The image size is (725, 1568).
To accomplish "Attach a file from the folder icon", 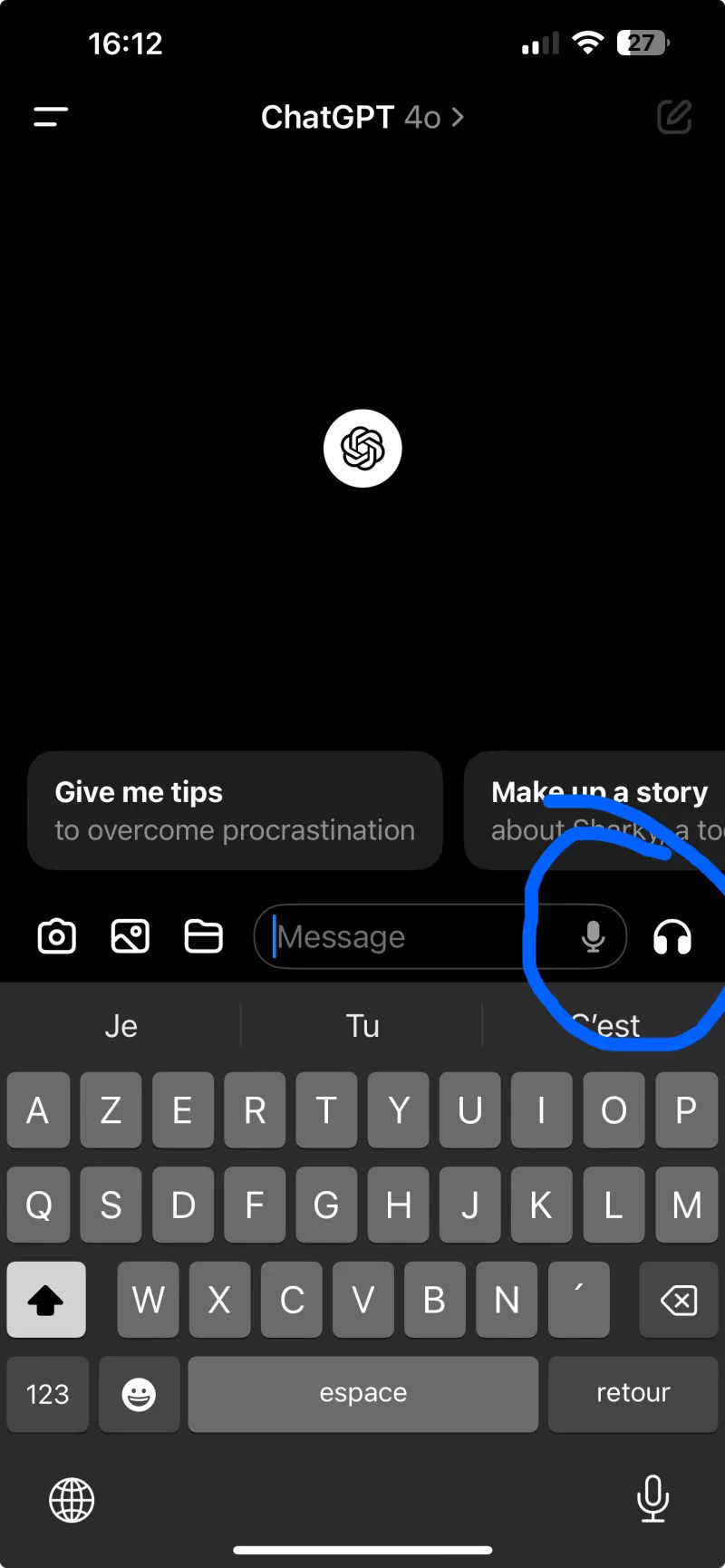I will [204, 936].
